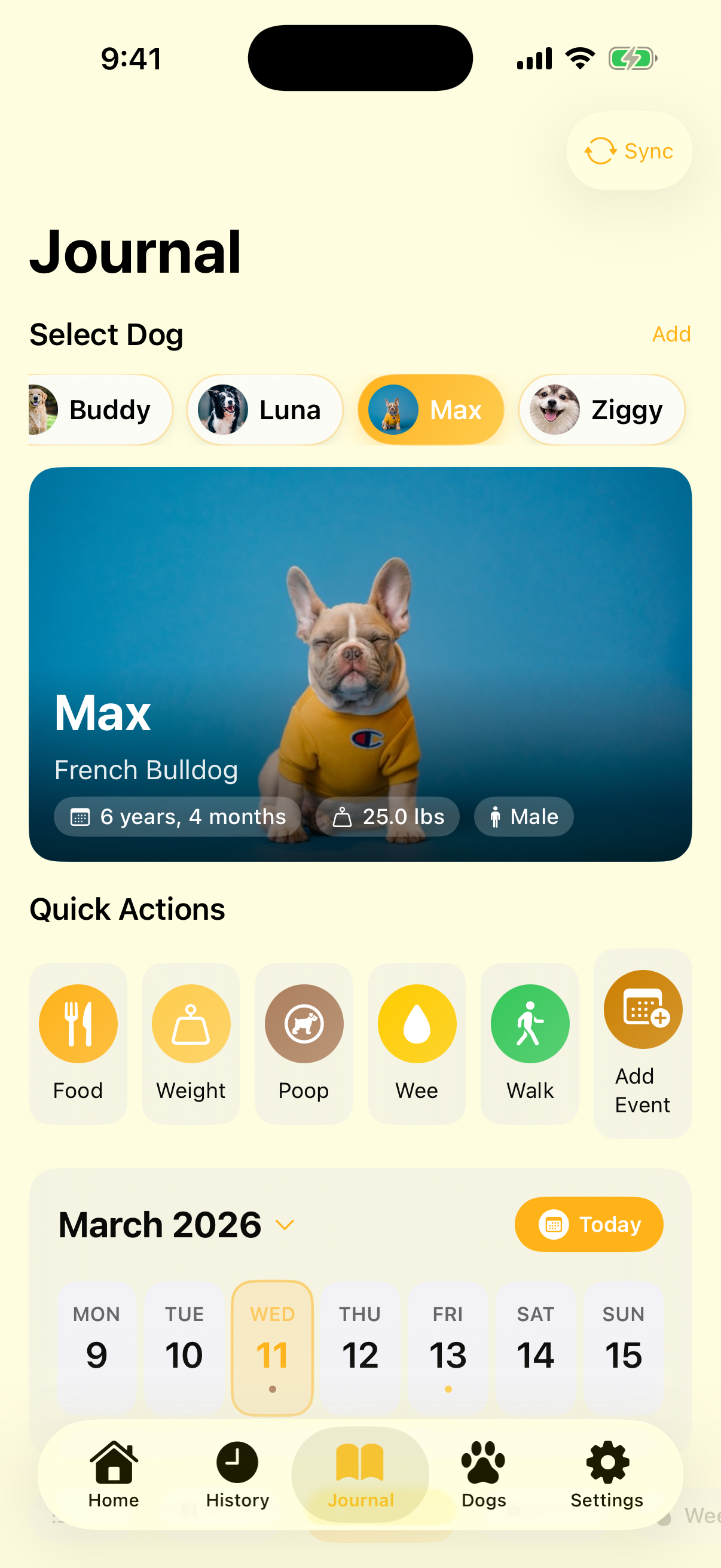Log a Food entry
Image resolution: width=721 pixels, height=1568 pixels.
coord(78,1042)
